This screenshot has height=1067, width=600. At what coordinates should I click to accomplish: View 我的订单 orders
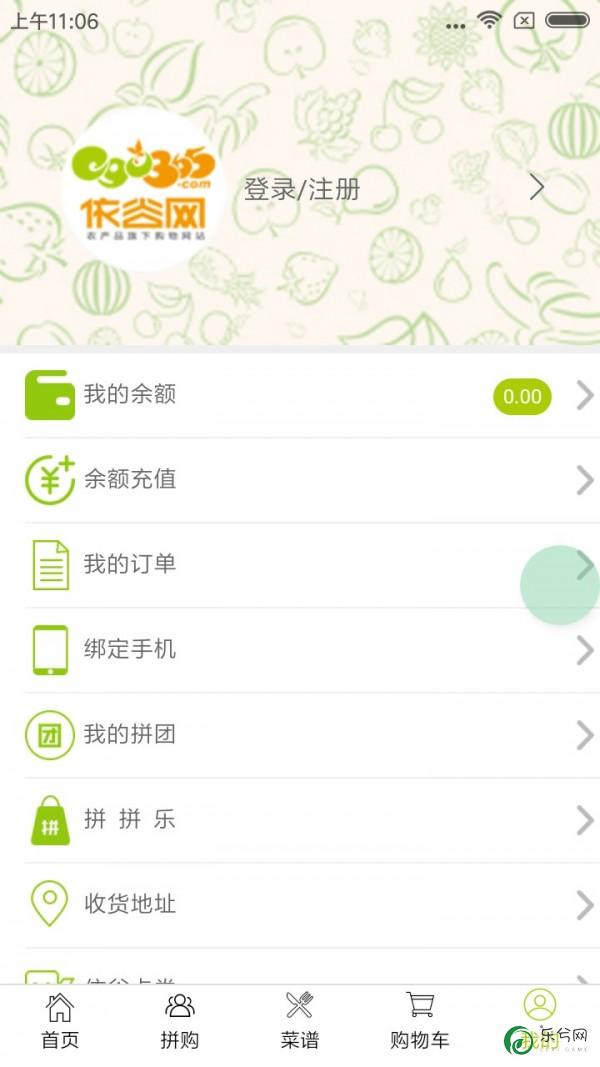300,565
